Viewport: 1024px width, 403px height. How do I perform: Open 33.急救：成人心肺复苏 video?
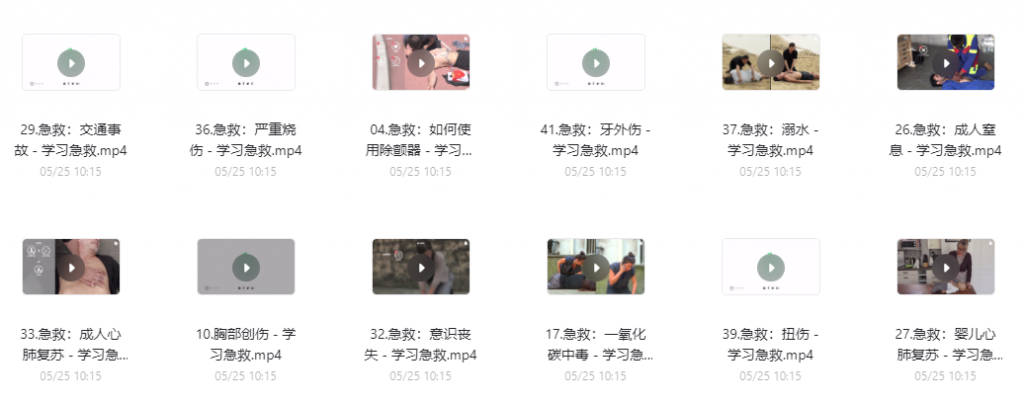click(x=71, y=267)
